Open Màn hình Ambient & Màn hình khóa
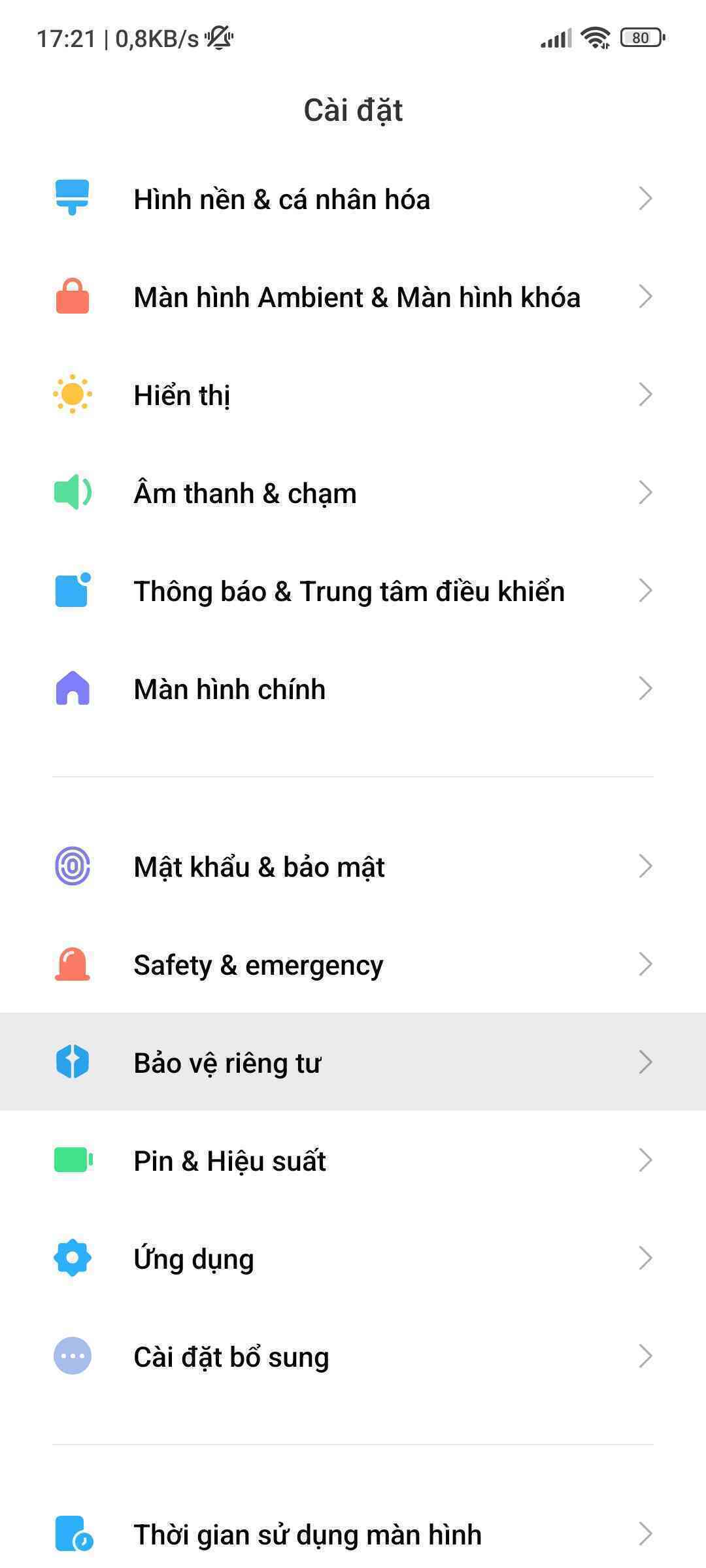This screenshot has height=1568, width=706. [x=353, y=297]
